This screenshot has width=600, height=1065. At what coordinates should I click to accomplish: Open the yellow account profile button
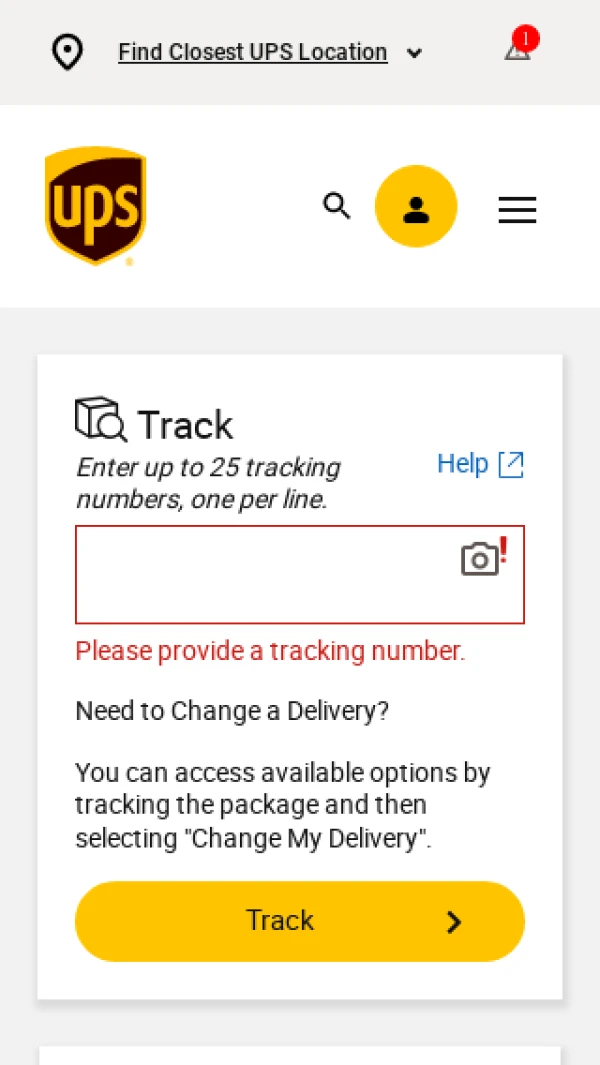[x=416, y=207]
